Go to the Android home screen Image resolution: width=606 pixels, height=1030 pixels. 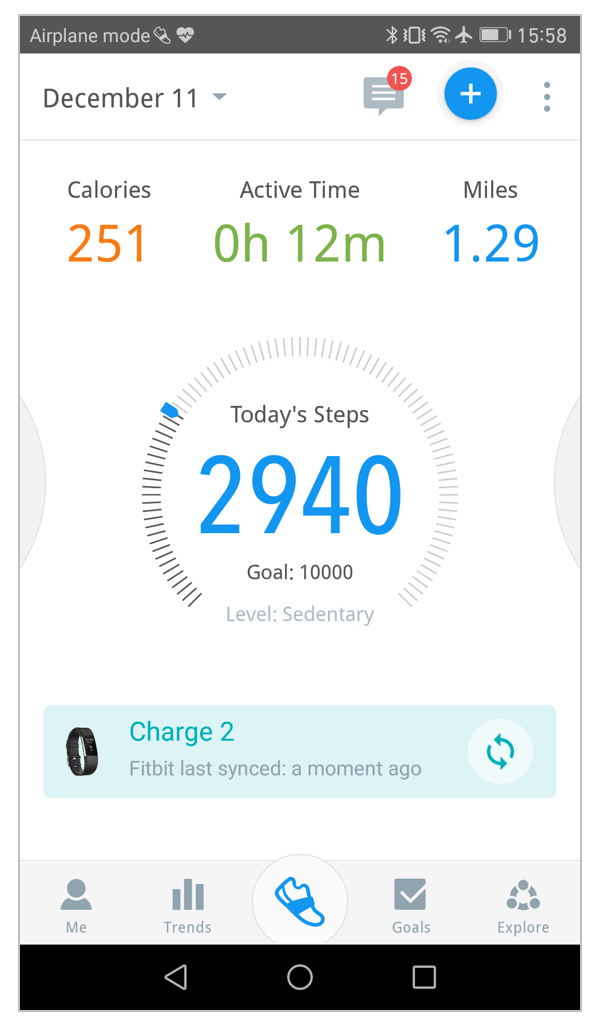click(299, 977)
